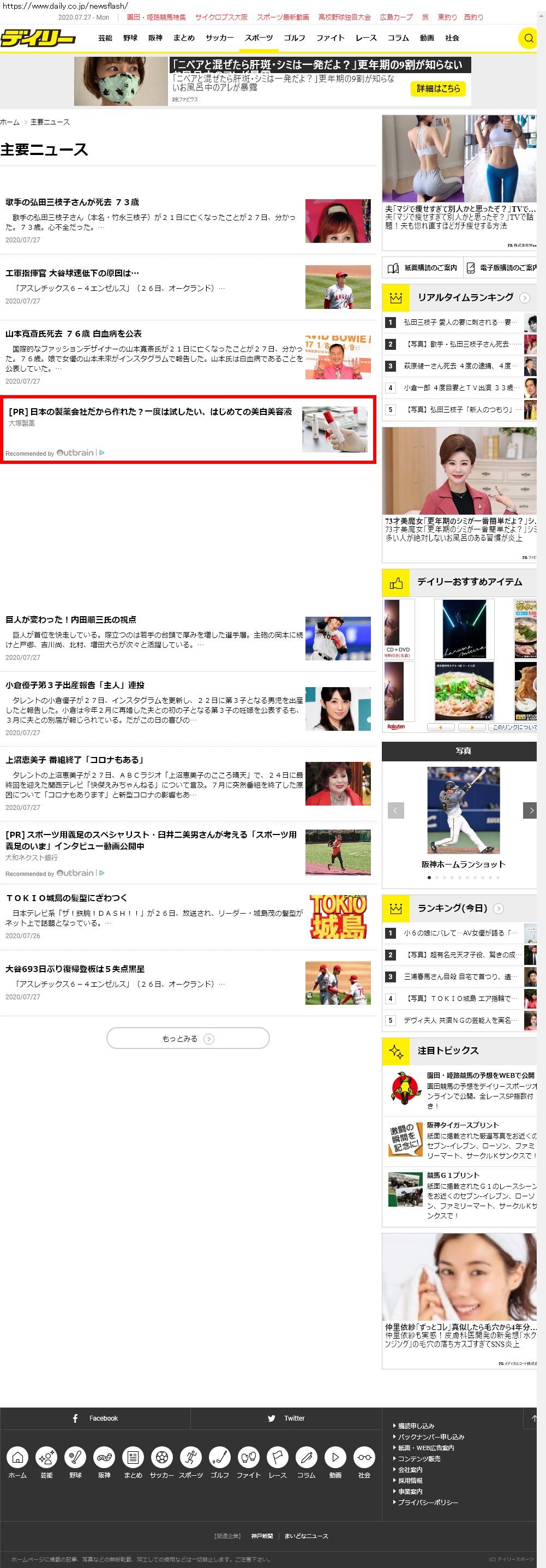Open the 小倉優子第3子出産報告 article
546x1568 pixels.
pyautogui.click(x=75, y=685)
